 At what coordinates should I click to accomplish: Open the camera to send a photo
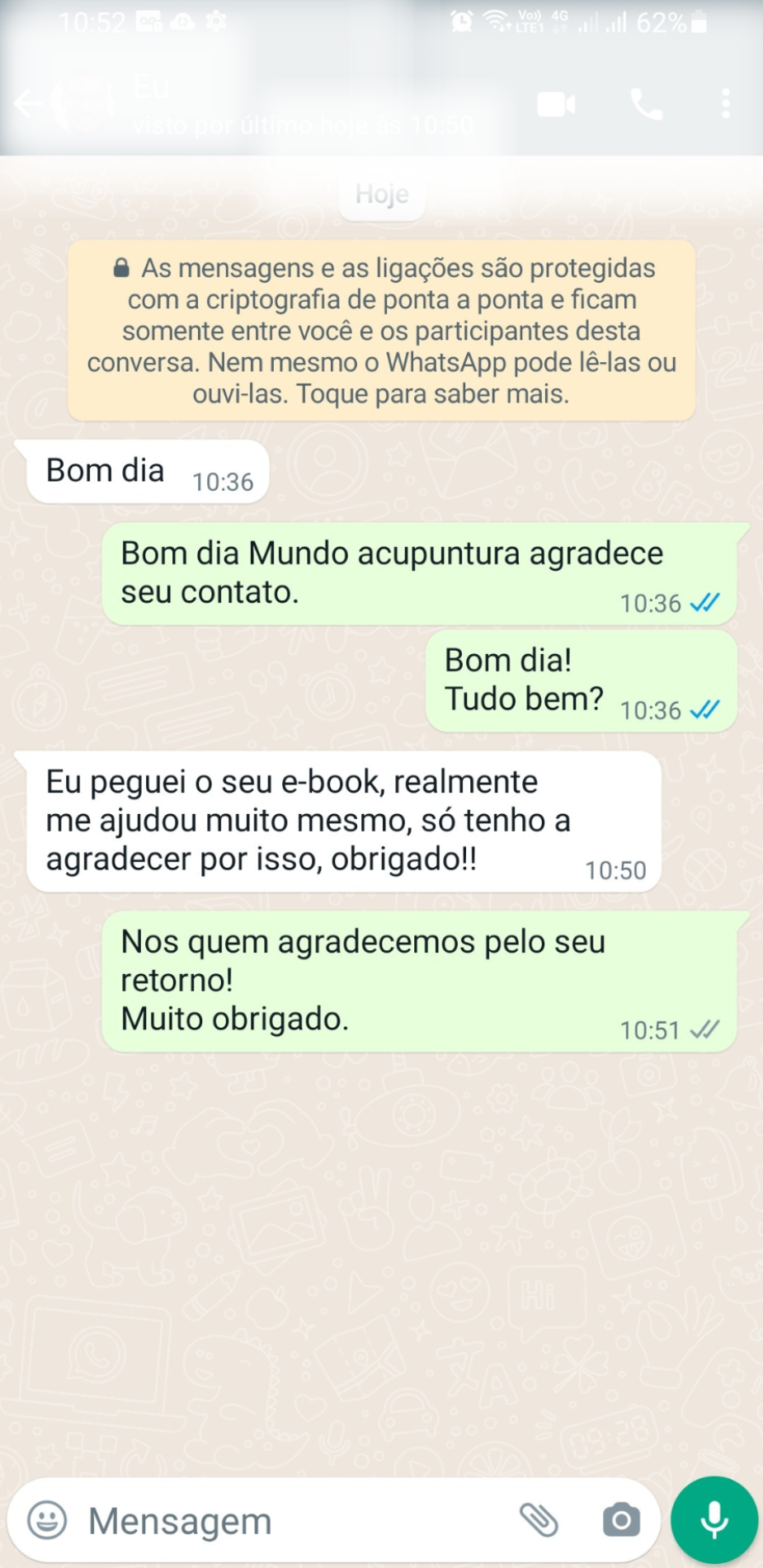(x=621, y=1520)
